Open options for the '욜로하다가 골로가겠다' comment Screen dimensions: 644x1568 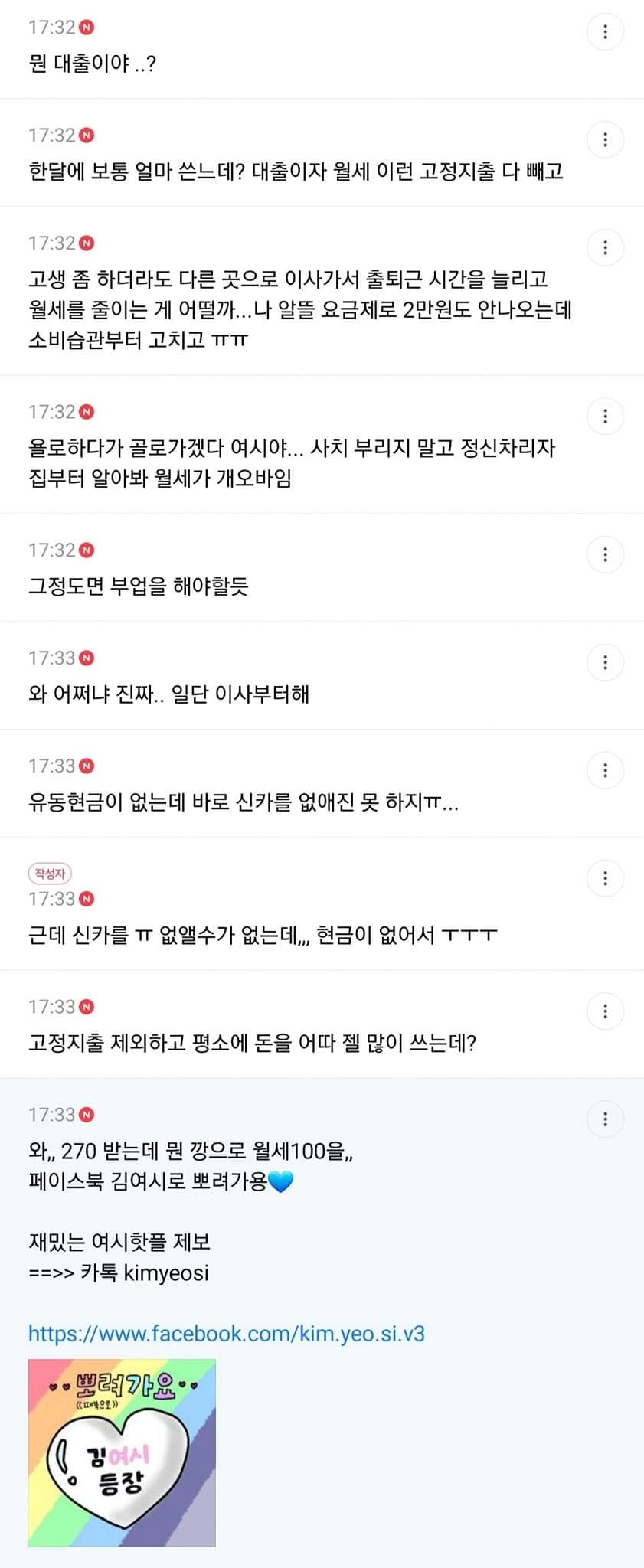click(x=606, y=416)
